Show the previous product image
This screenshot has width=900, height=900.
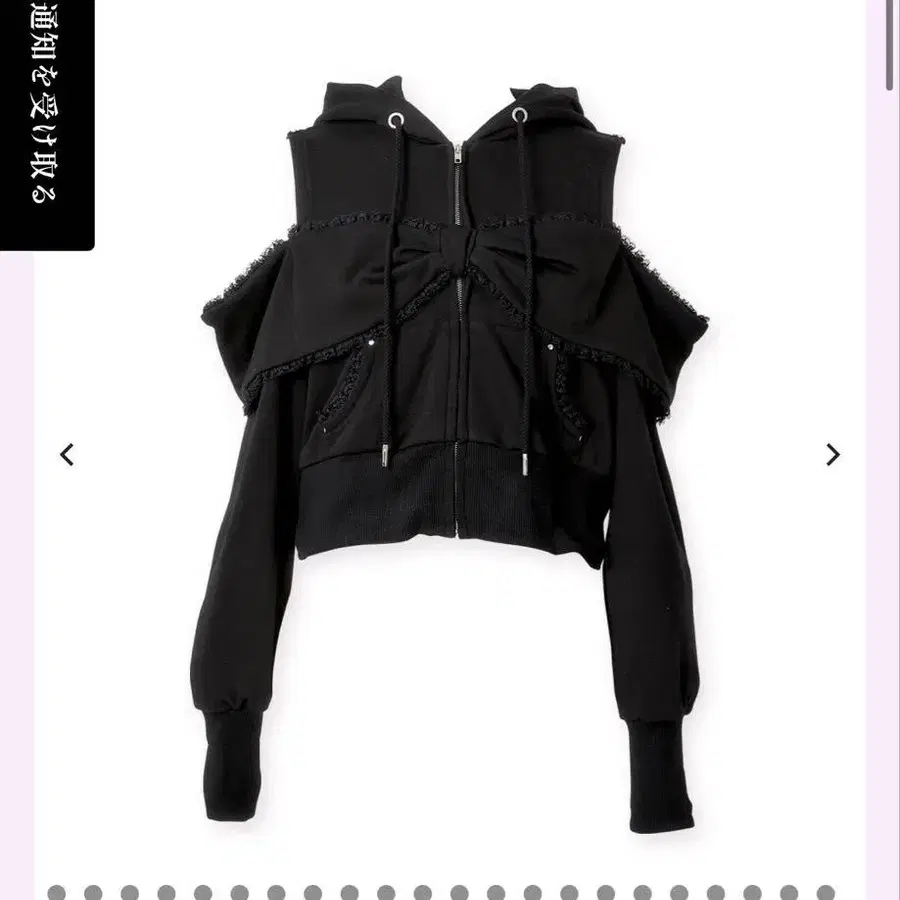click(x=67, y=455)
